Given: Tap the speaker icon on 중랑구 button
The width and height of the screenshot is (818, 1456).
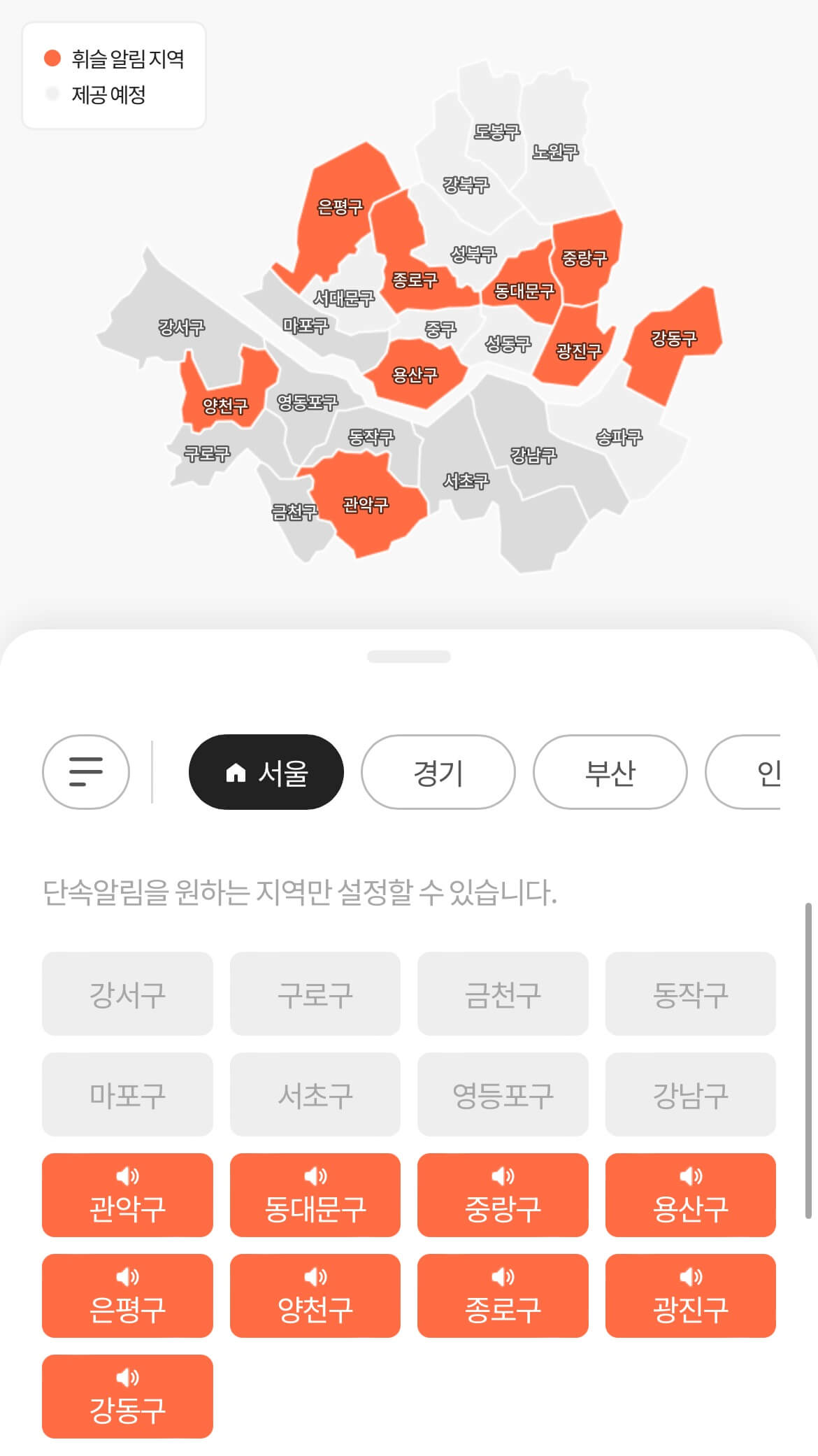Looking at the screenshot, I should coord(503,1174).
